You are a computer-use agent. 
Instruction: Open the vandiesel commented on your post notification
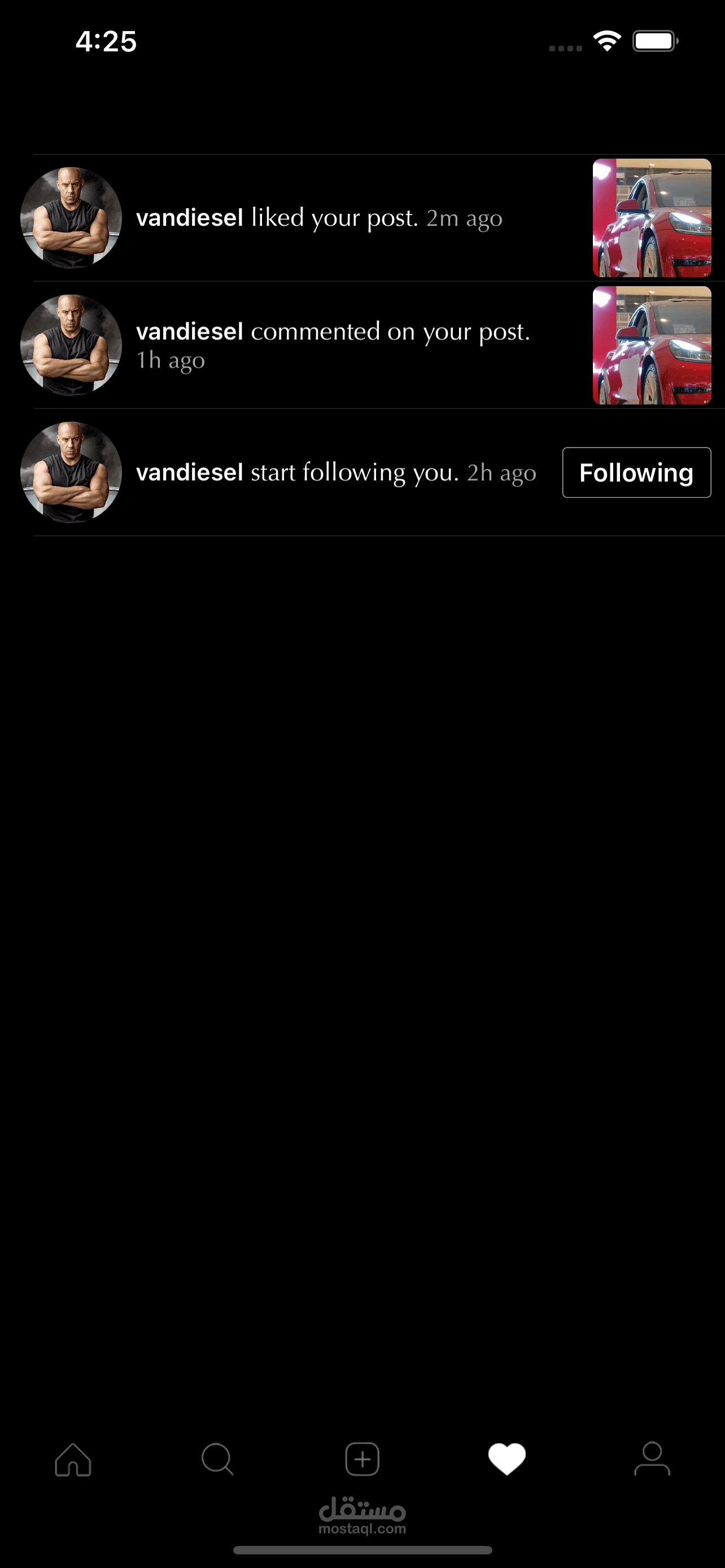[x=362, y=345]
